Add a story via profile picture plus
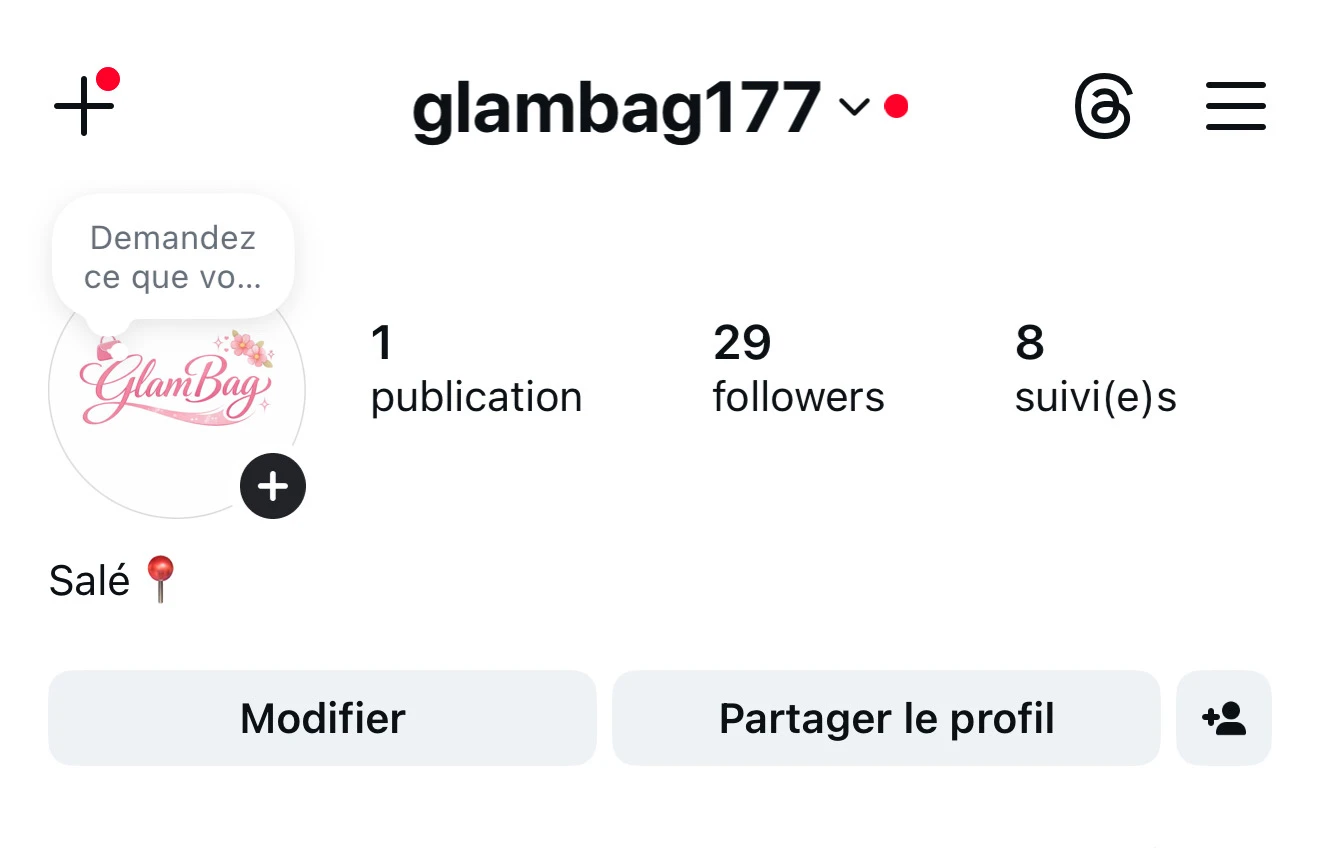The width and height of the screenshot is (1320, 848). [273, 486]
